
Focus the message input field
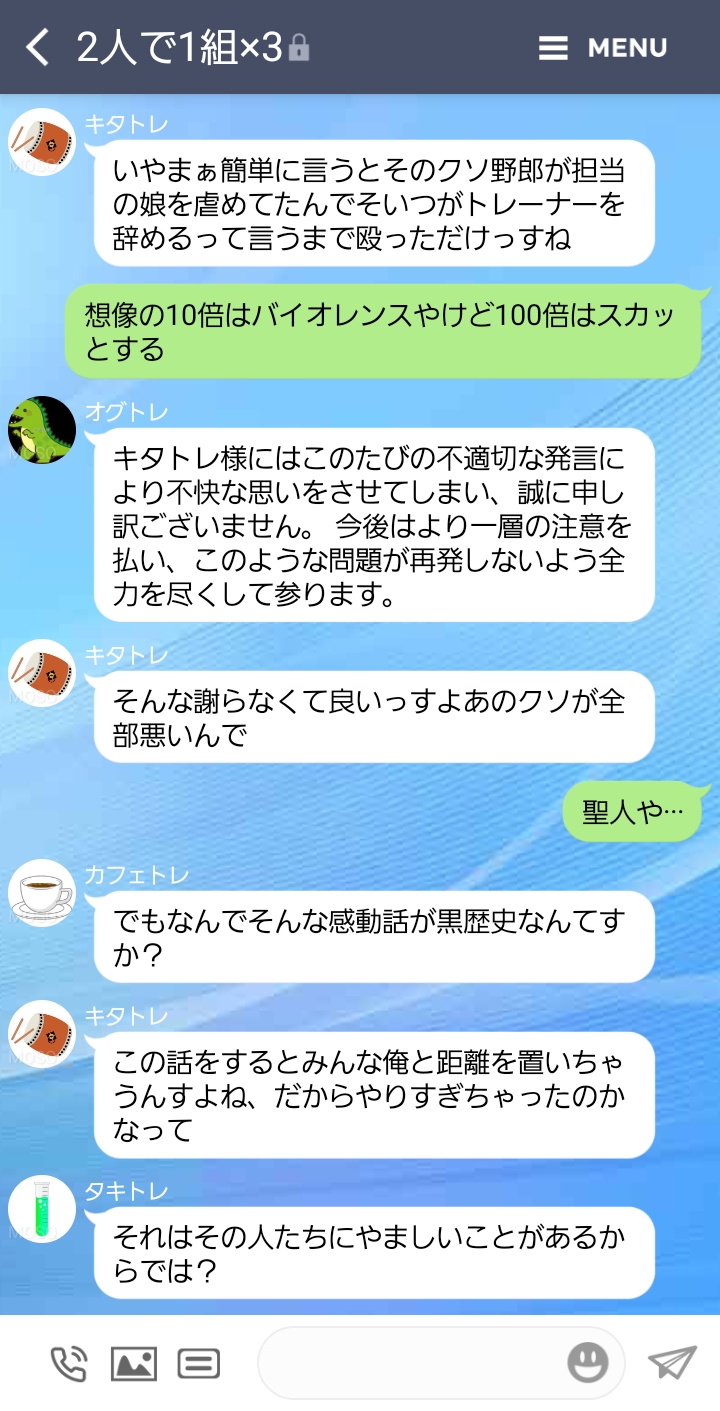coord(410,1362)
